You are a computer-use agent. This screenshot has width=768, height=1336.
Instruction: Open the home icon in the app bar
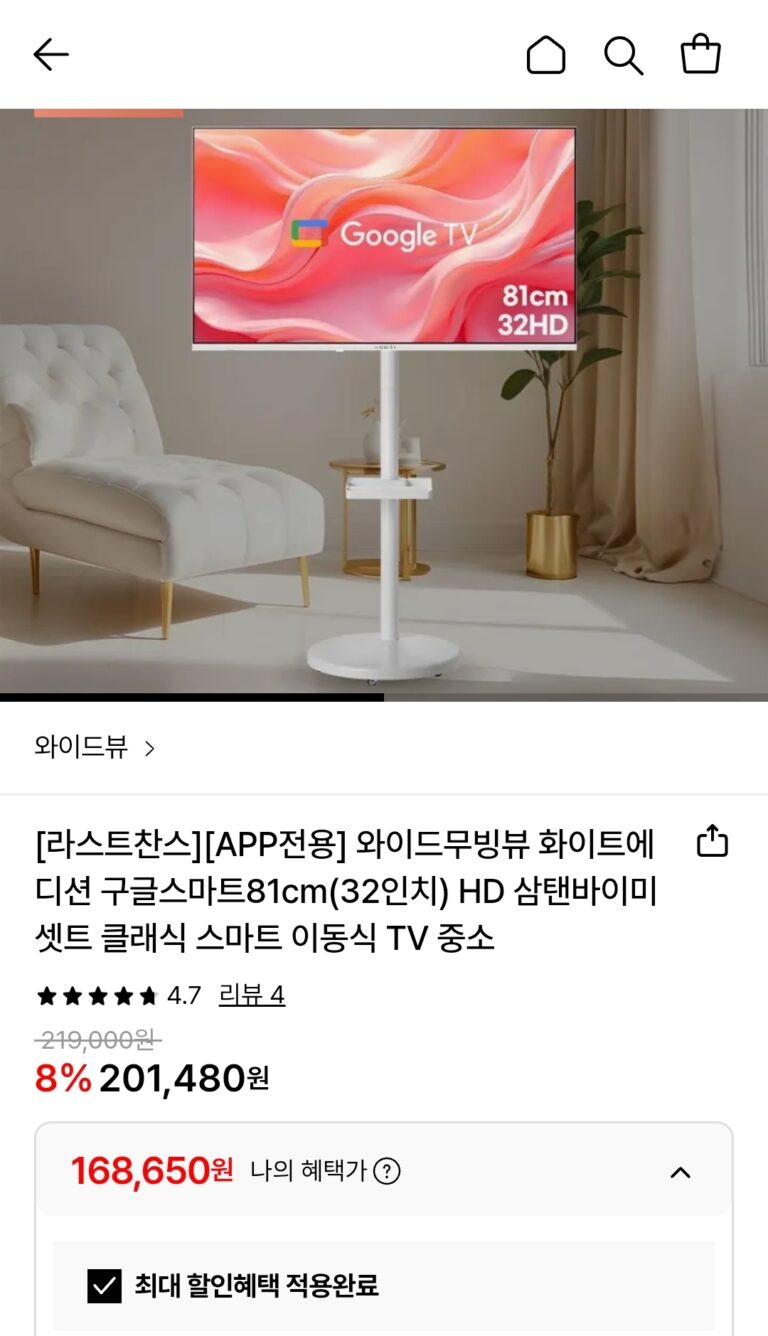click(546, 55)
